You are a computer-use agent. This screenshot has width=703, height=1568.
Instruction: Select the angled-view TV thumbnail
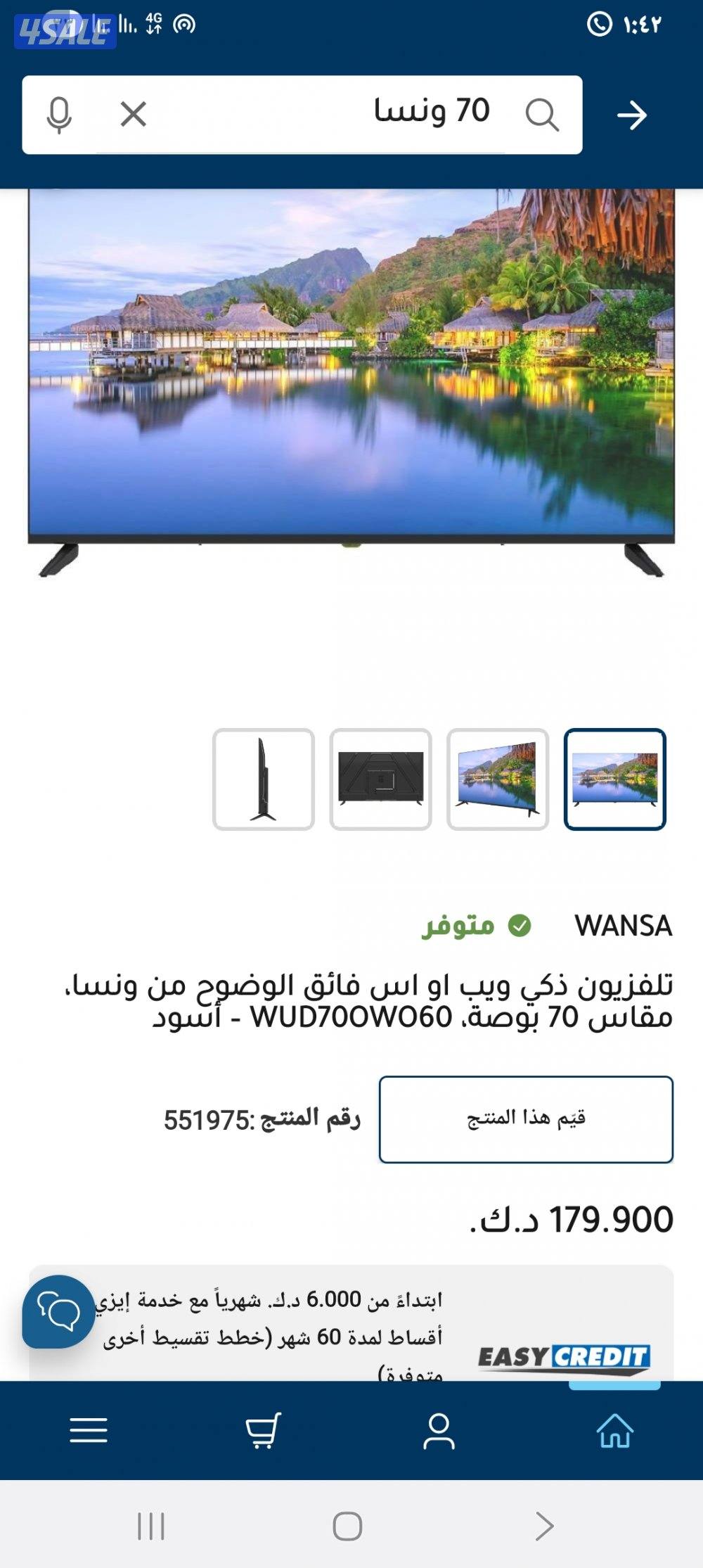[498, 779]
